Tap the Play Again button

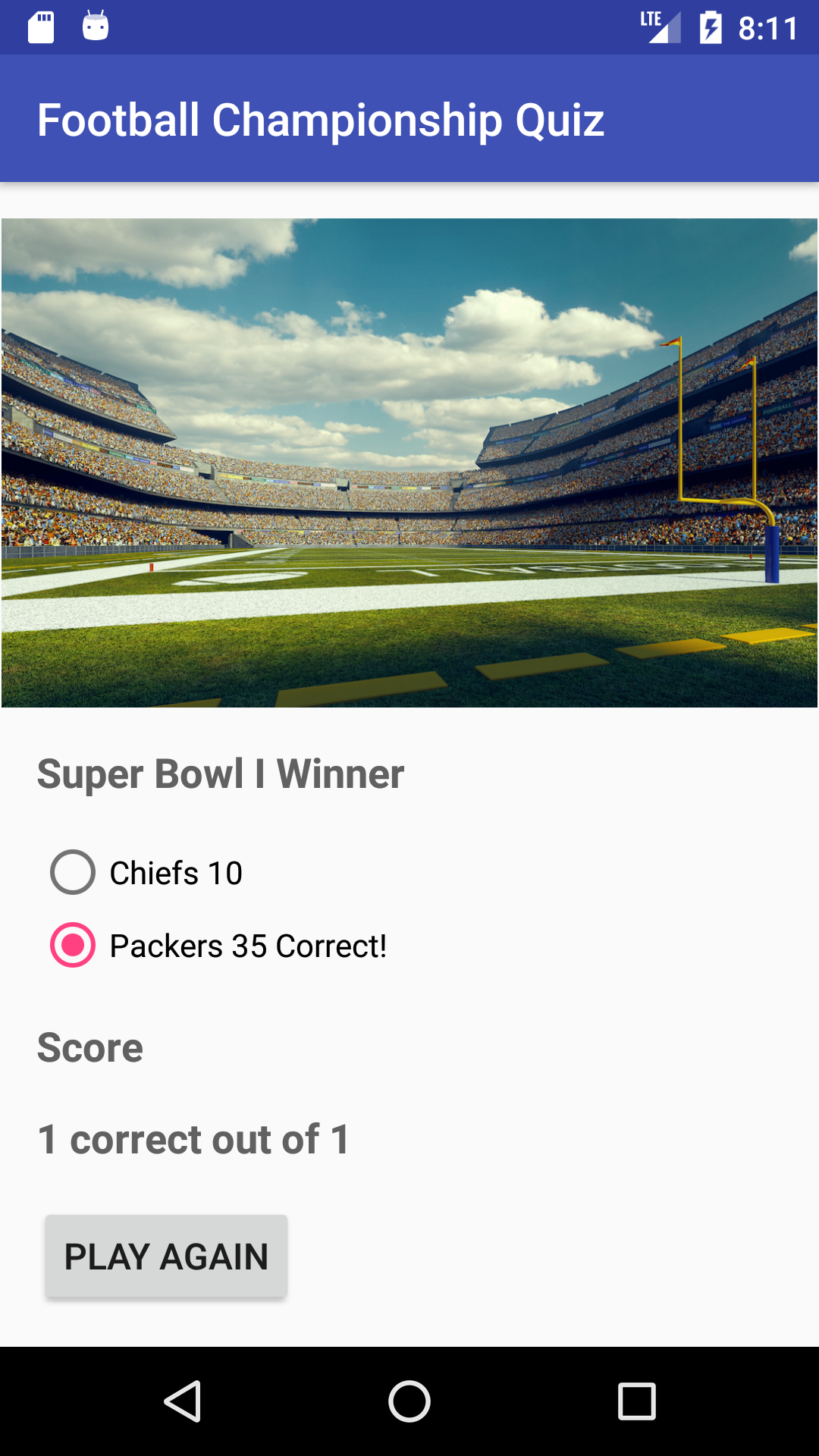(166, 1256)
